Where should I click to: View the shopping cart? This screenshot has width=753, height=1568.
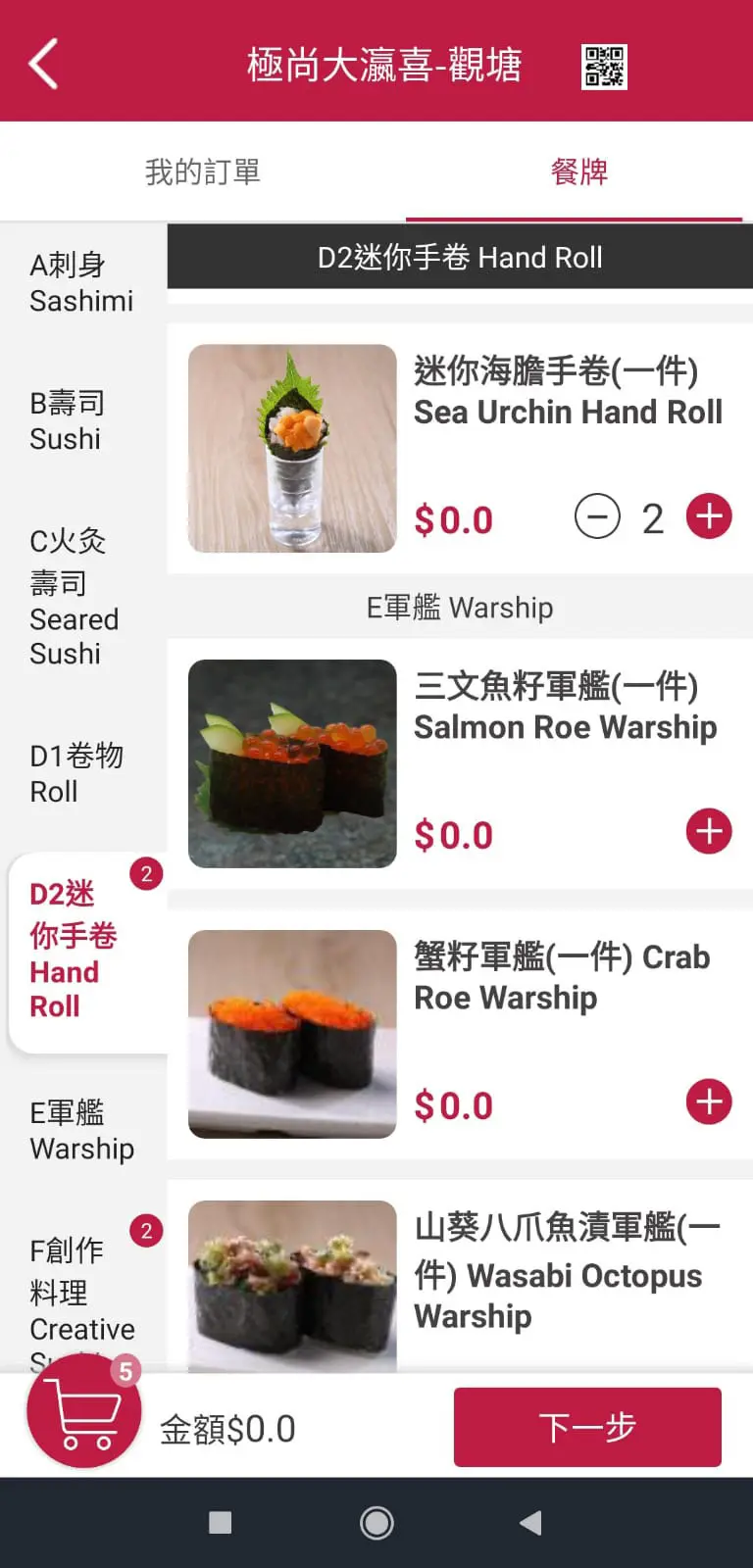(84, 1411)
